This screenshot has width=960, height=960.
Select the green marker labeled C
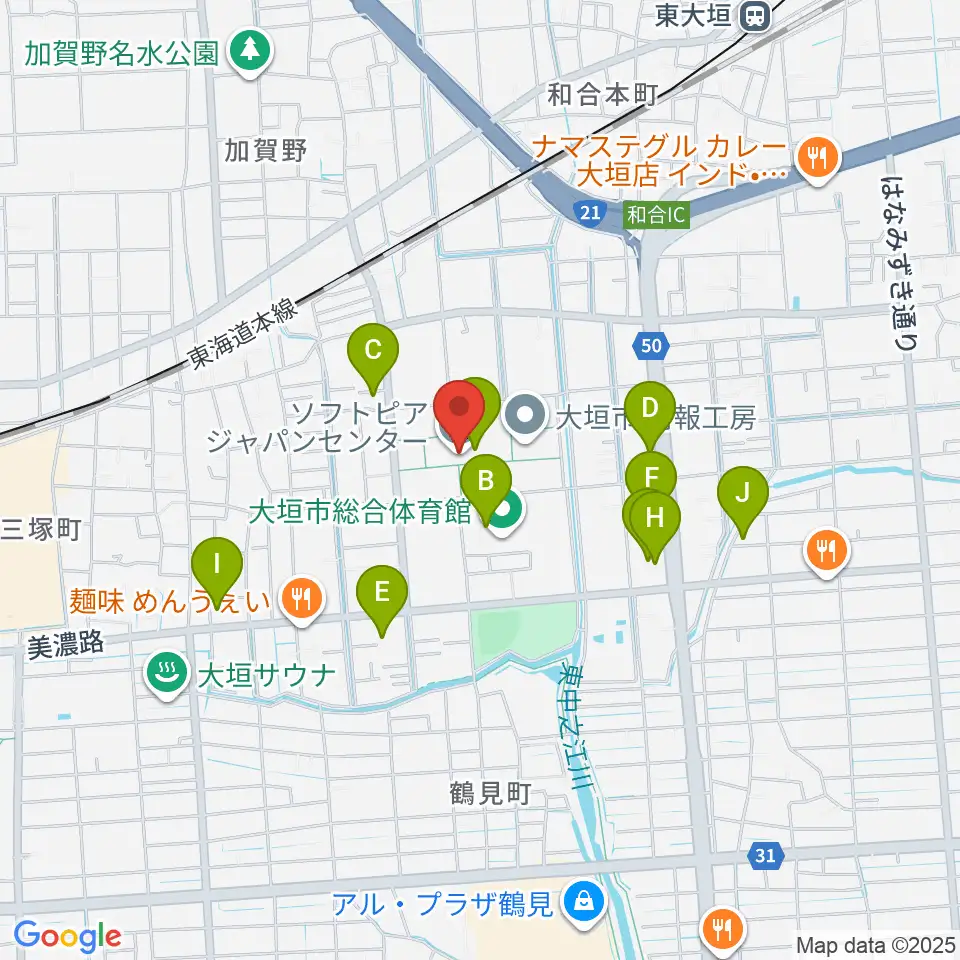click(x=373, y=356)
